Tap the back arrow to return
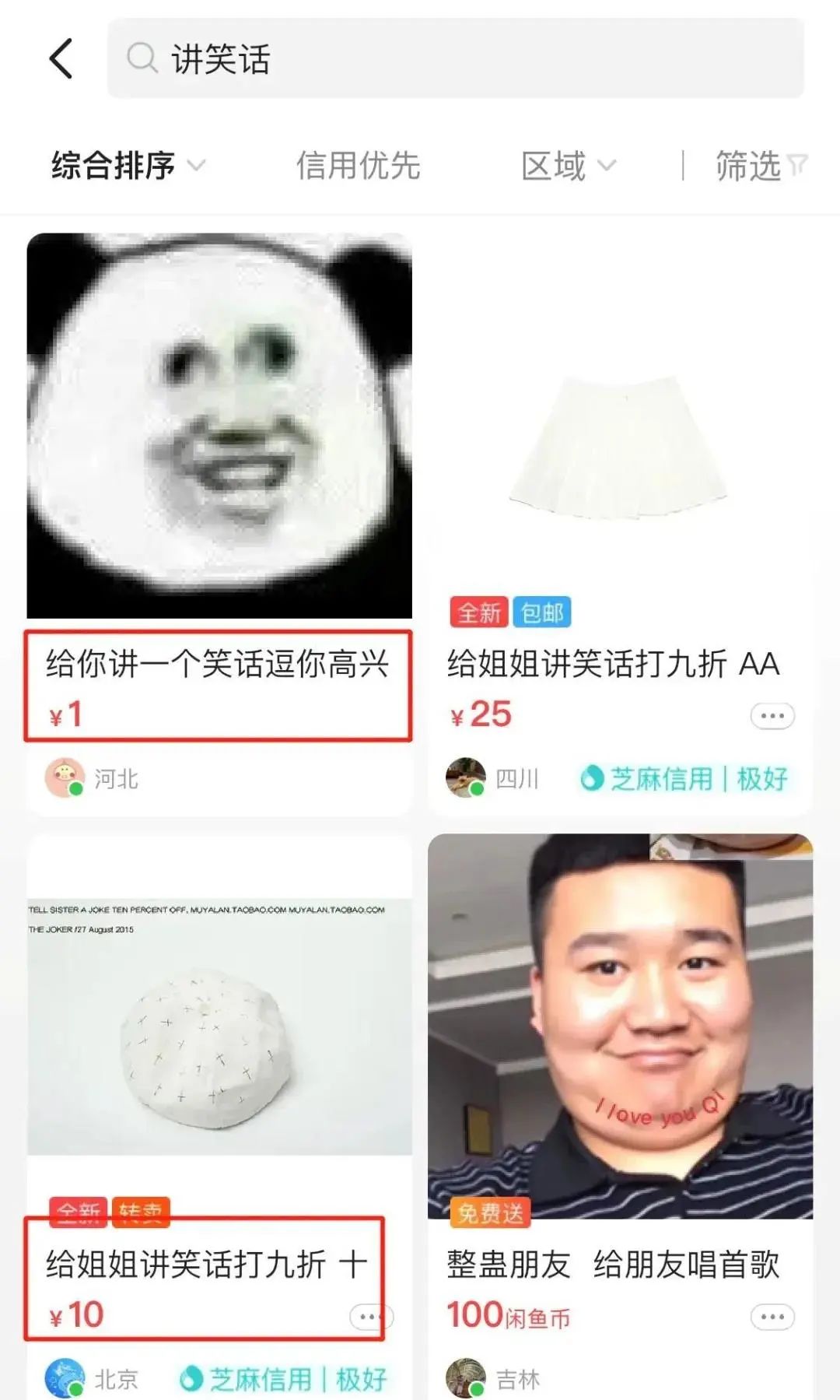 coord(61,59)
